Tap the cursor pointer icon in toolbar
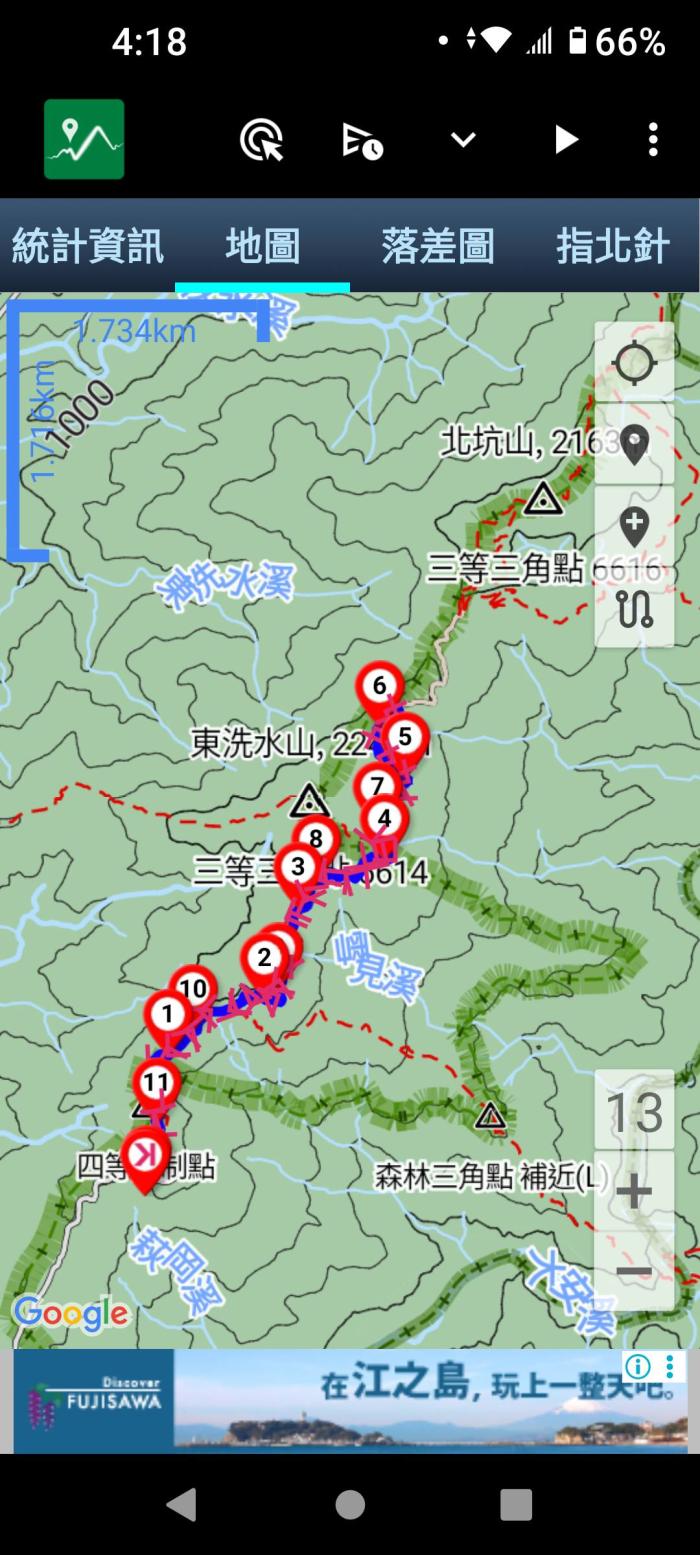Screen dimensions: 700x1555 point(261,139)
